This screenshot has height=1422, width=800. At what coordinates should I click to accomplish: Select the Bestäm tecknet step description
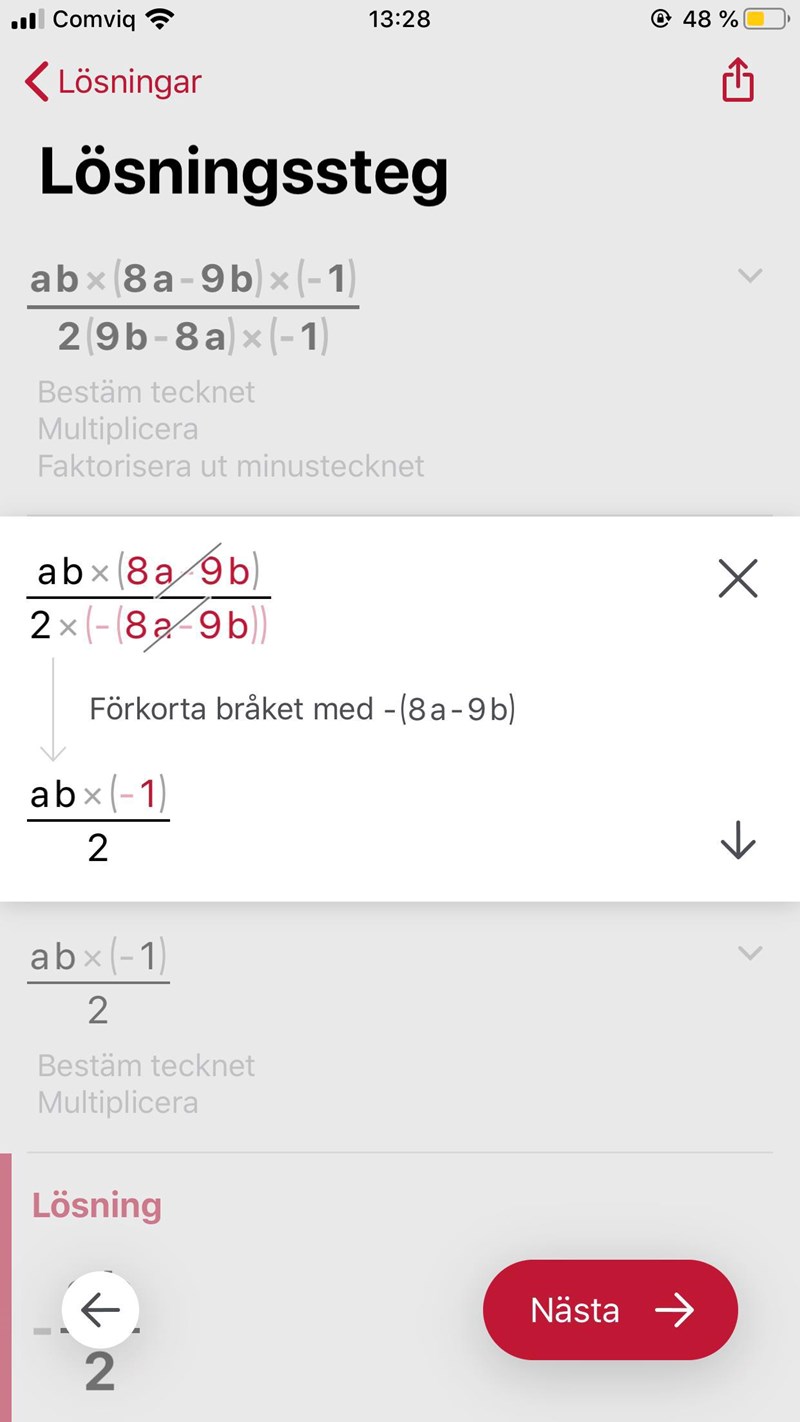click(x=146, y=392)
